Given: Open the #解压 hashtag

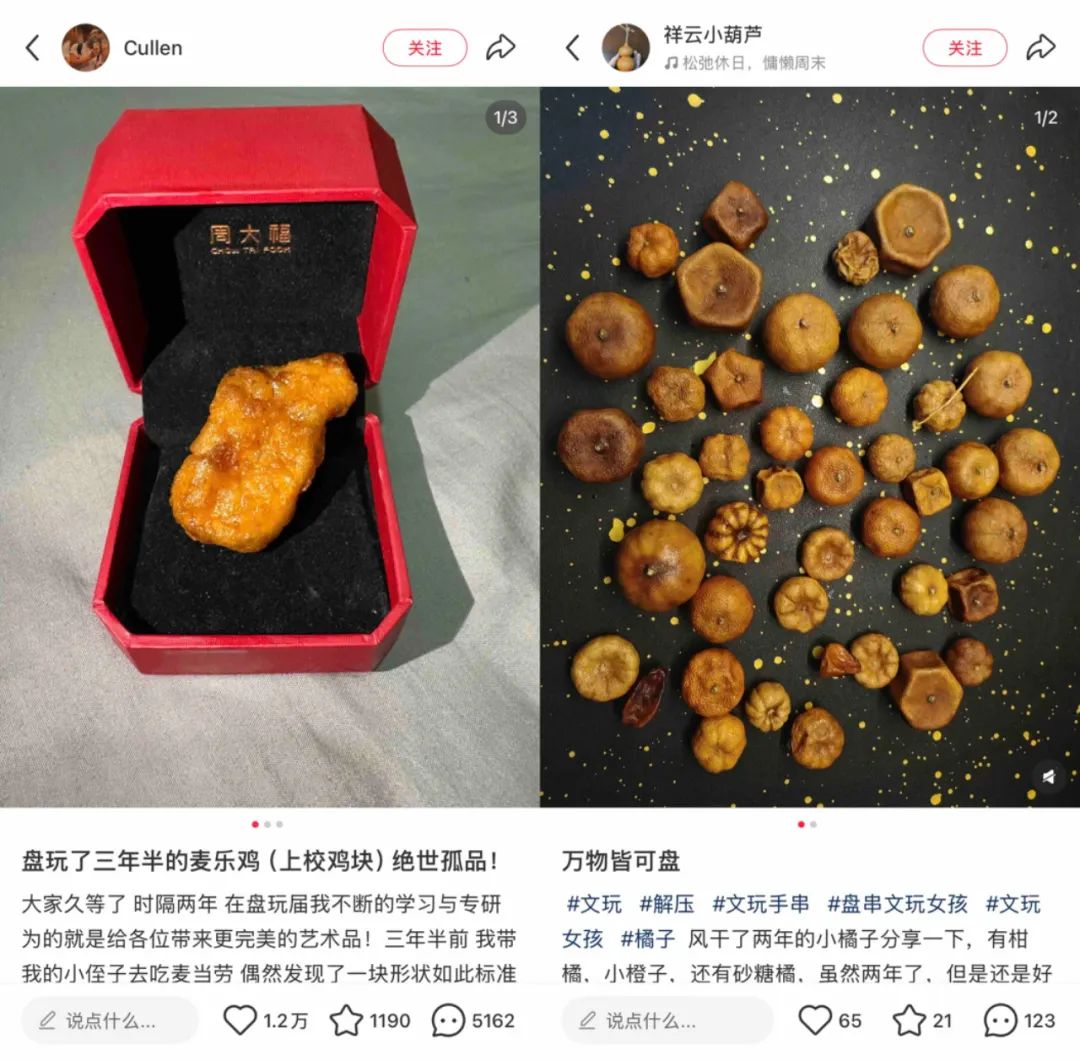Looking at the screenshot, I should click(667, 904).
